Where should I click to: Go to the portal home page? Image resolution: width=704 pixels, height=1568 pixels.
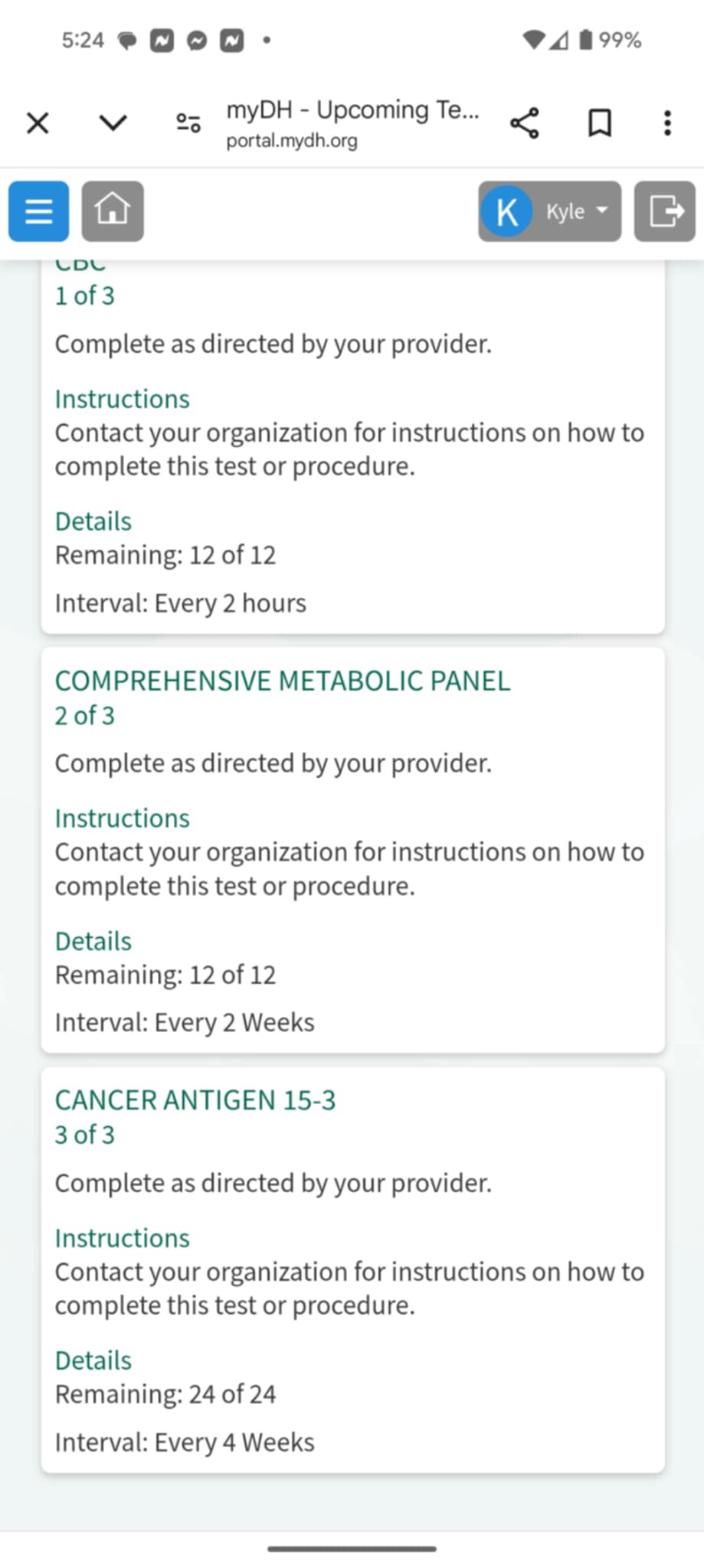click(113, 211)
